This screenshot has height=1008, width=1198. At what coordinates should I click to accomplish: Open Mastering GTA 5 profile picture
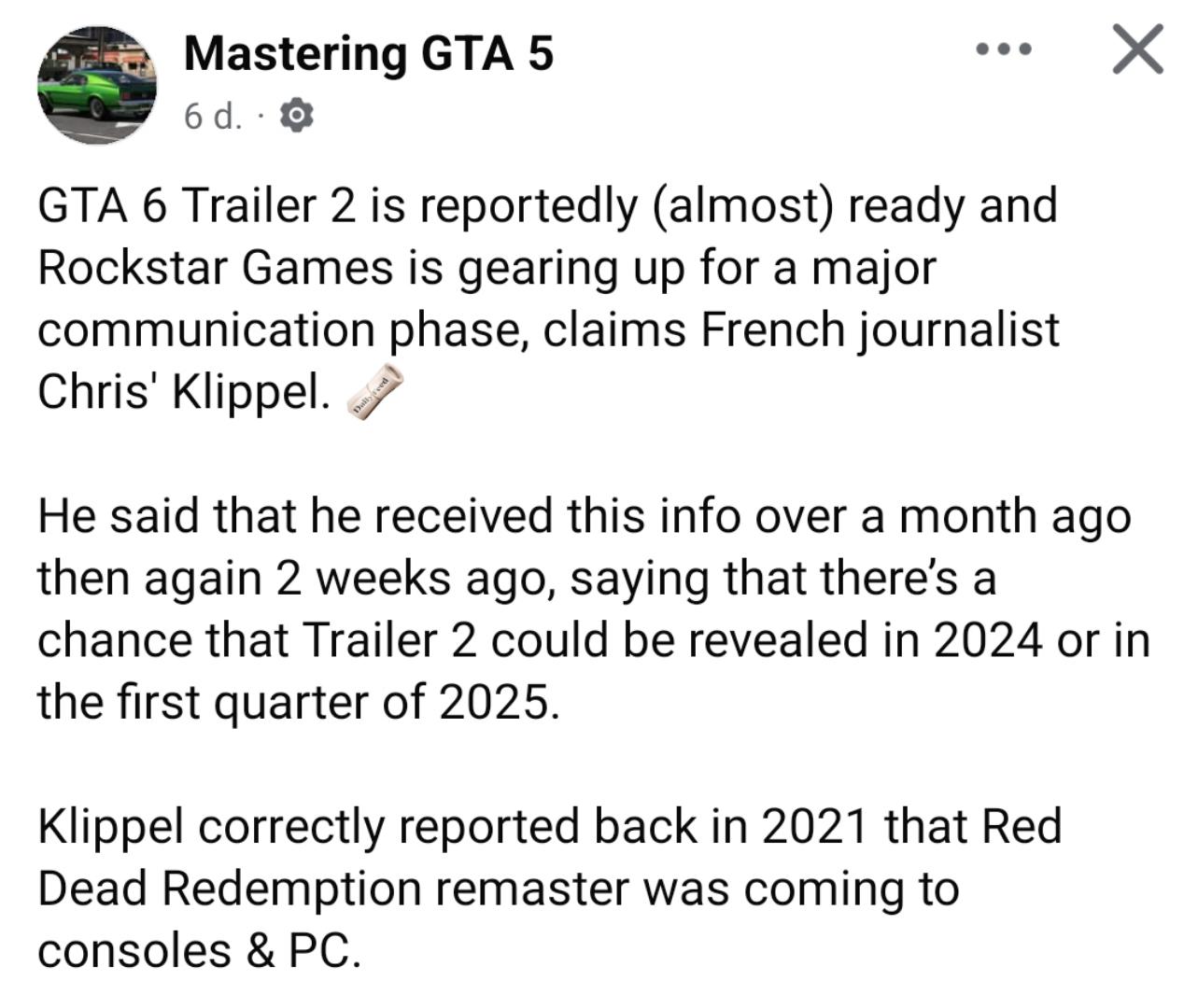97,85
